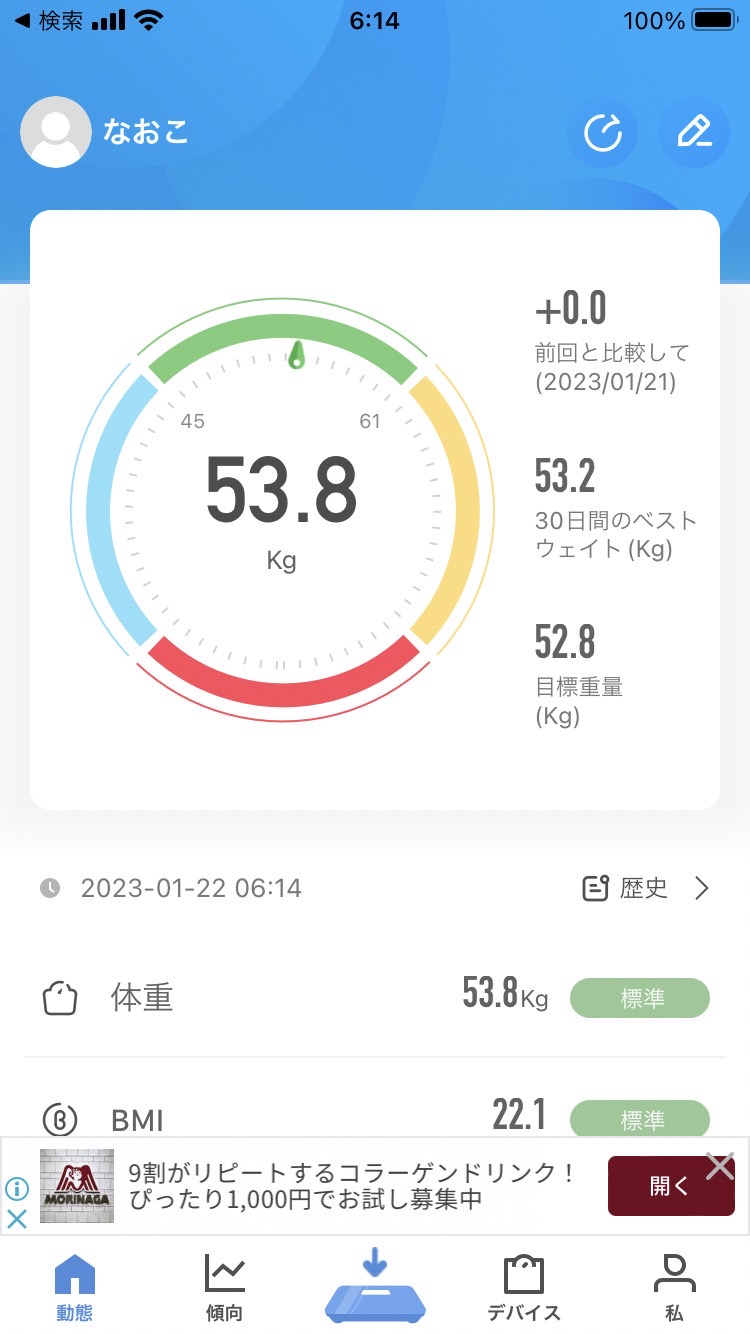Open the BMI measurement row
The height and width of the screenshot is (1334, 750).
(x=375, y=1110)
